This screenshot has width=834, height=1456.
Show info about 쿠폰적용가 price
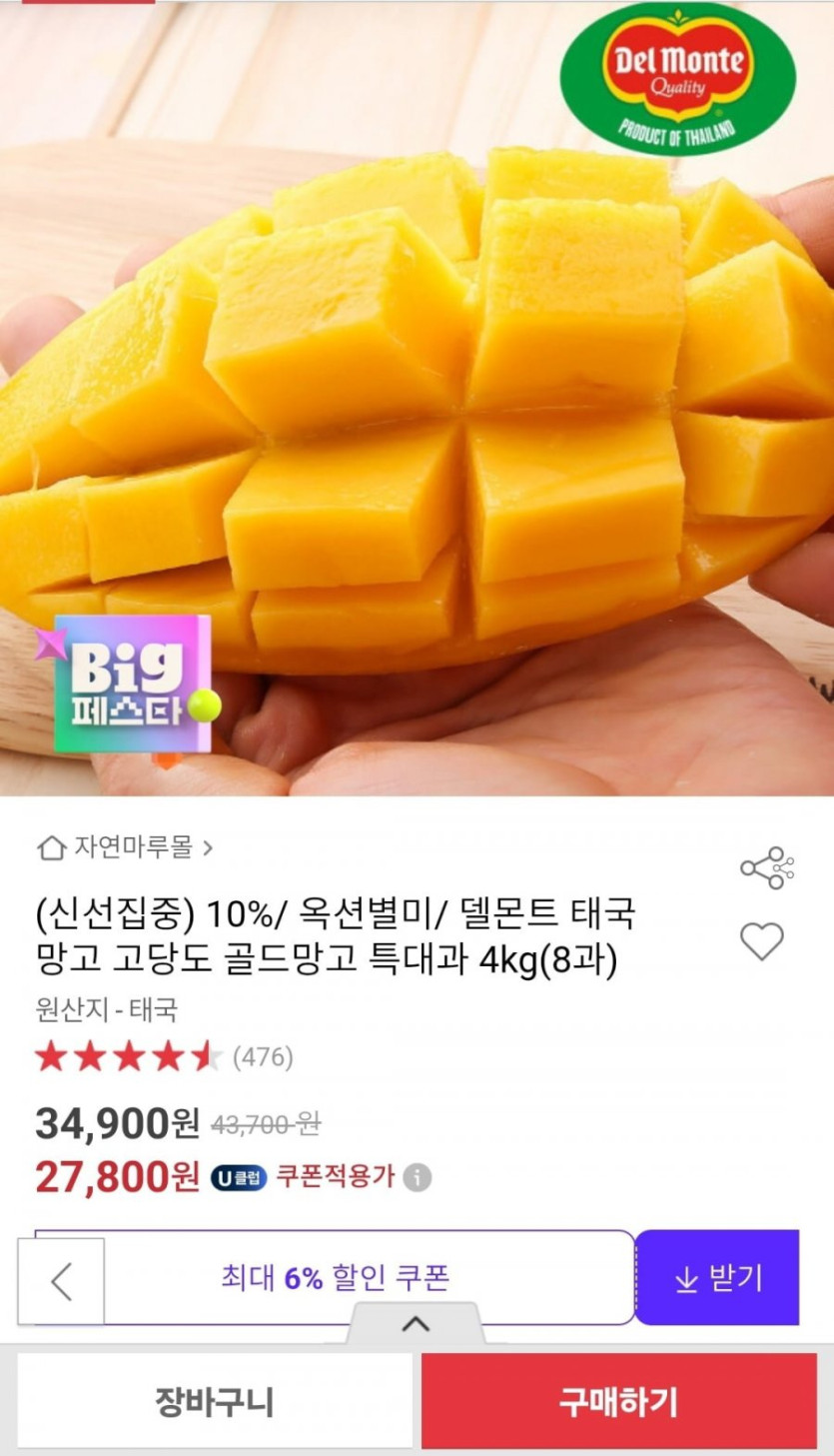[417, 1178]
